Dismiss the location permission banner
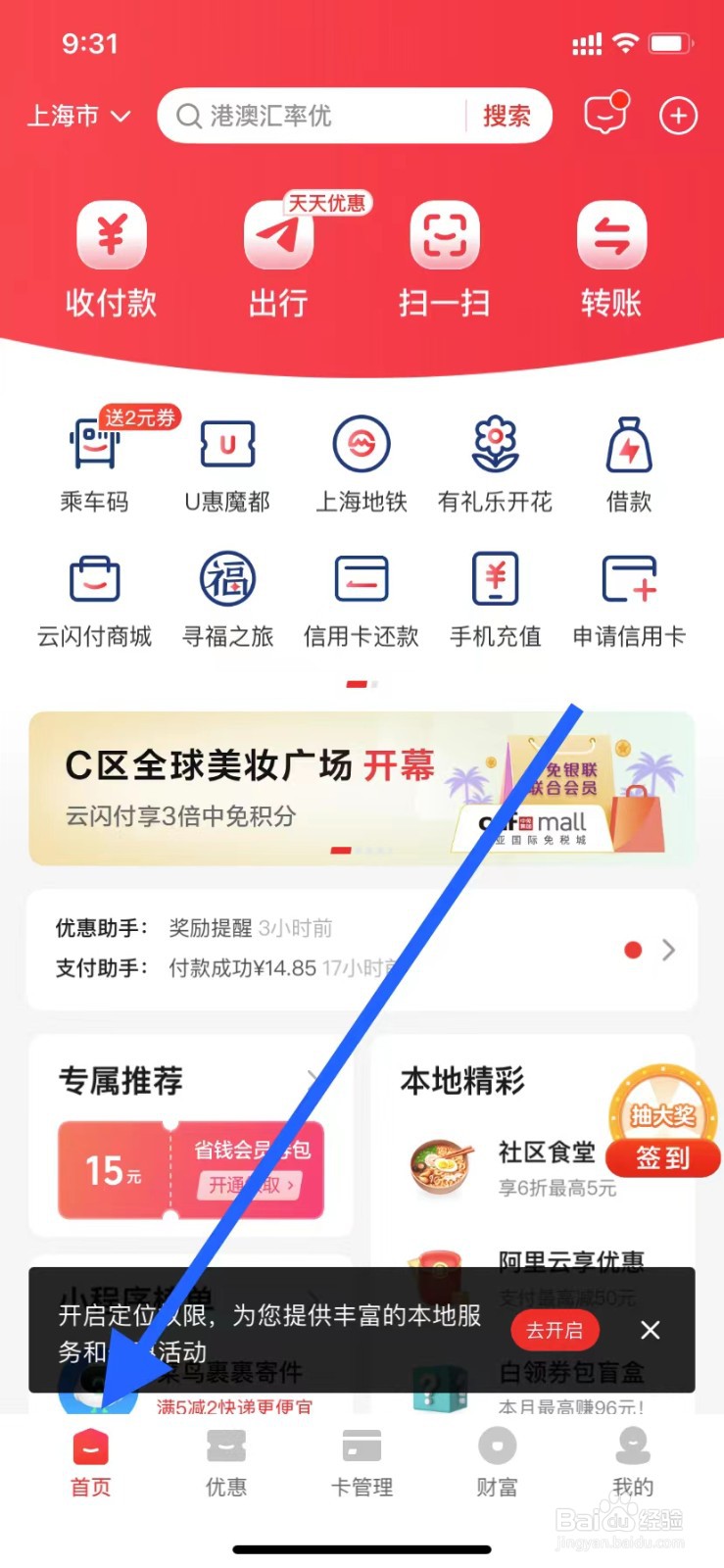724x1568 pixels. [650, 1330]
